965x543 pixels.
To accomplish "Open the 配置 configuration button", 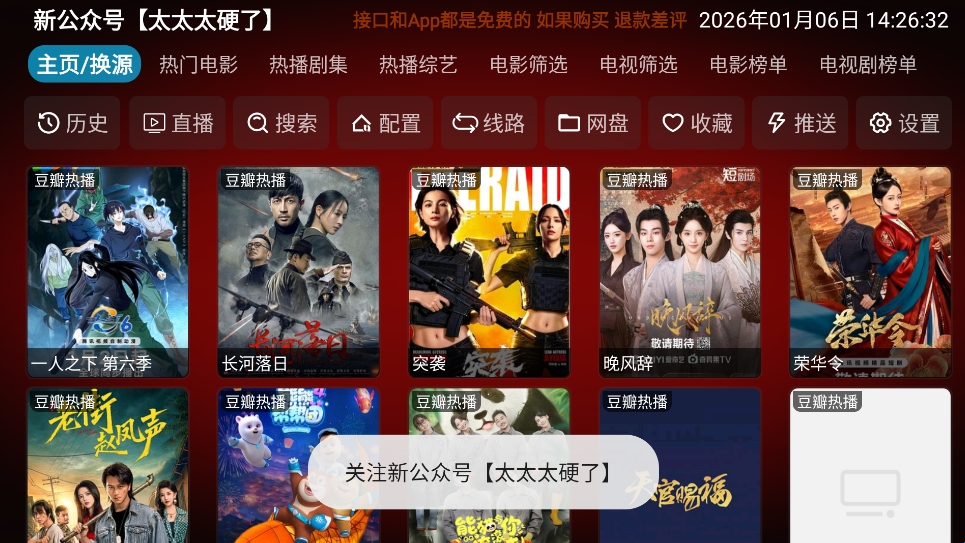I will click(x=385, y=123).
